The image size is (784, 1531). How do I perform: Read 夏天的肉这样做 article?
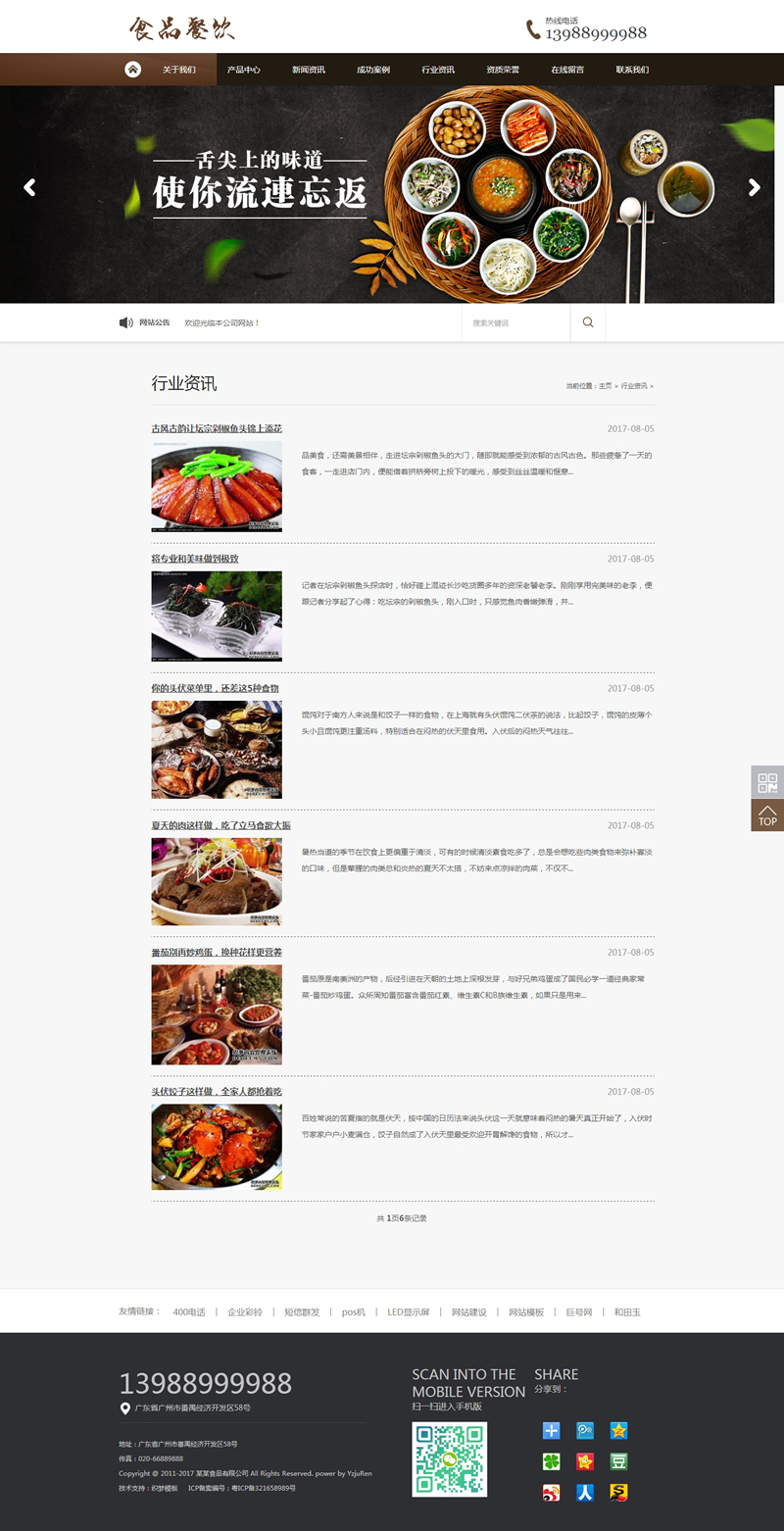[220, 825]
